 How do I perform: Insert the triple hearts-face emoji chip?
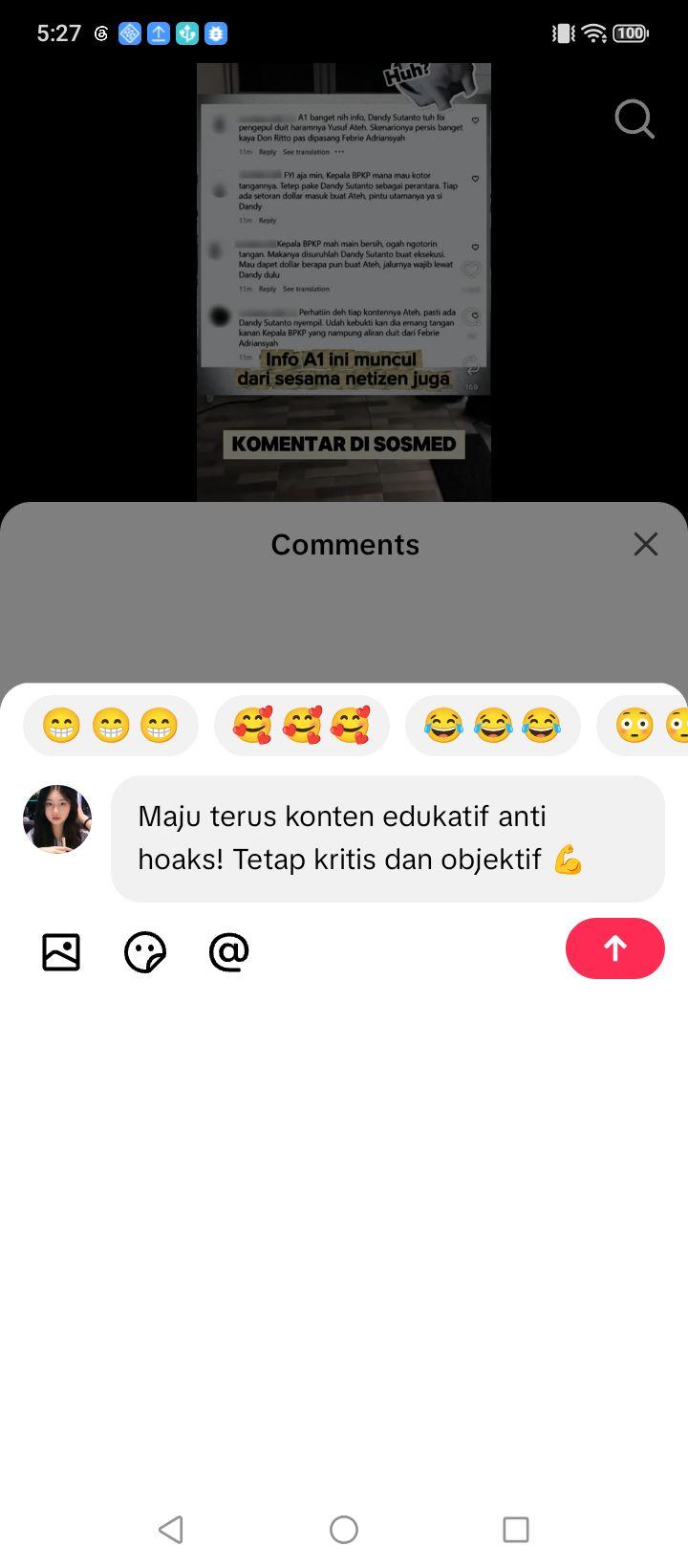point(302,726)
